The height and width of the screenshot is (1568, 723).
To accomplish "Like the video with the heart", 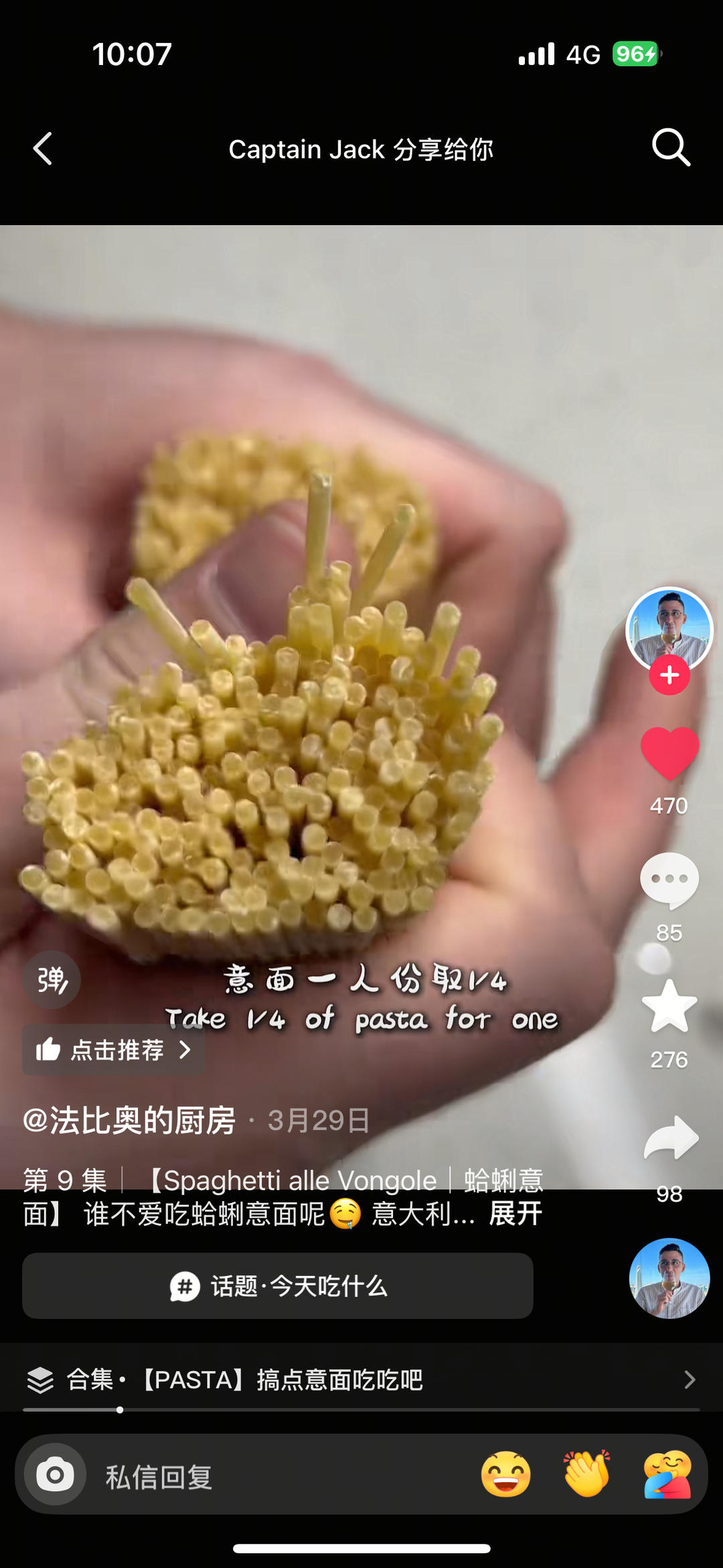I will [669, 753].
